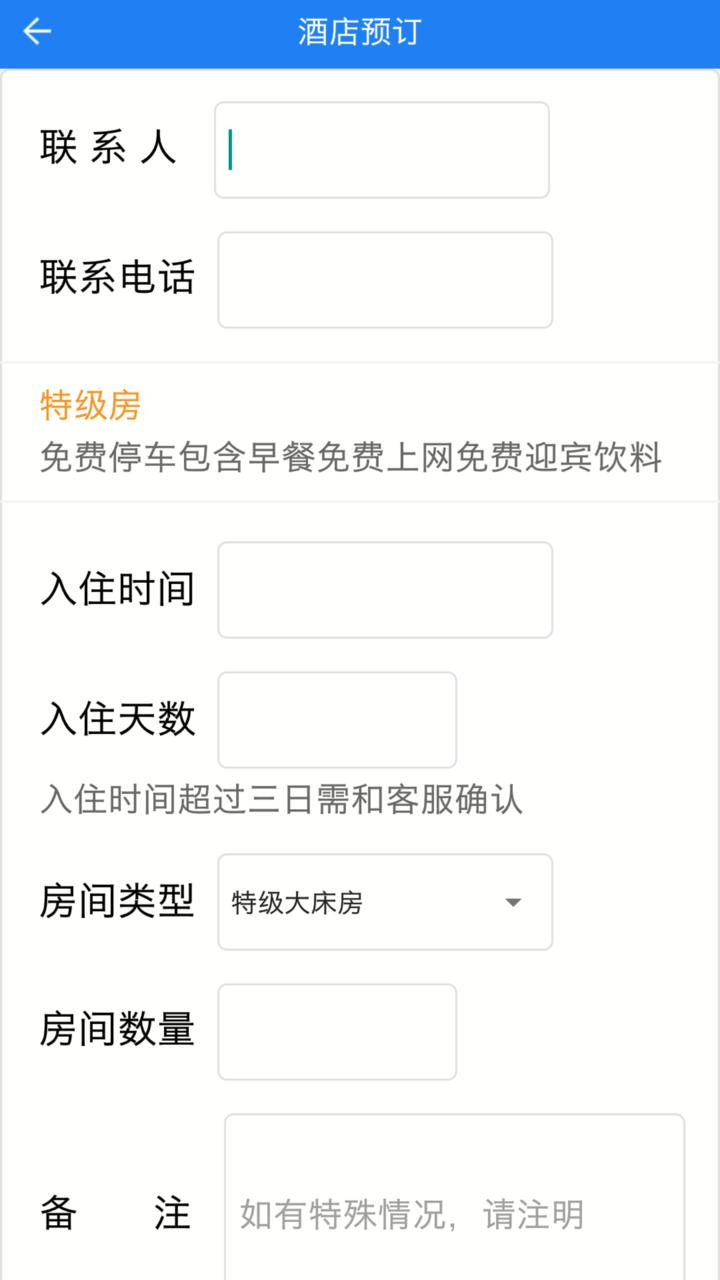This screenshot has width=720, height=1280.
Task: Click the cursor inside the contact name box
Action: coord(228,148)
